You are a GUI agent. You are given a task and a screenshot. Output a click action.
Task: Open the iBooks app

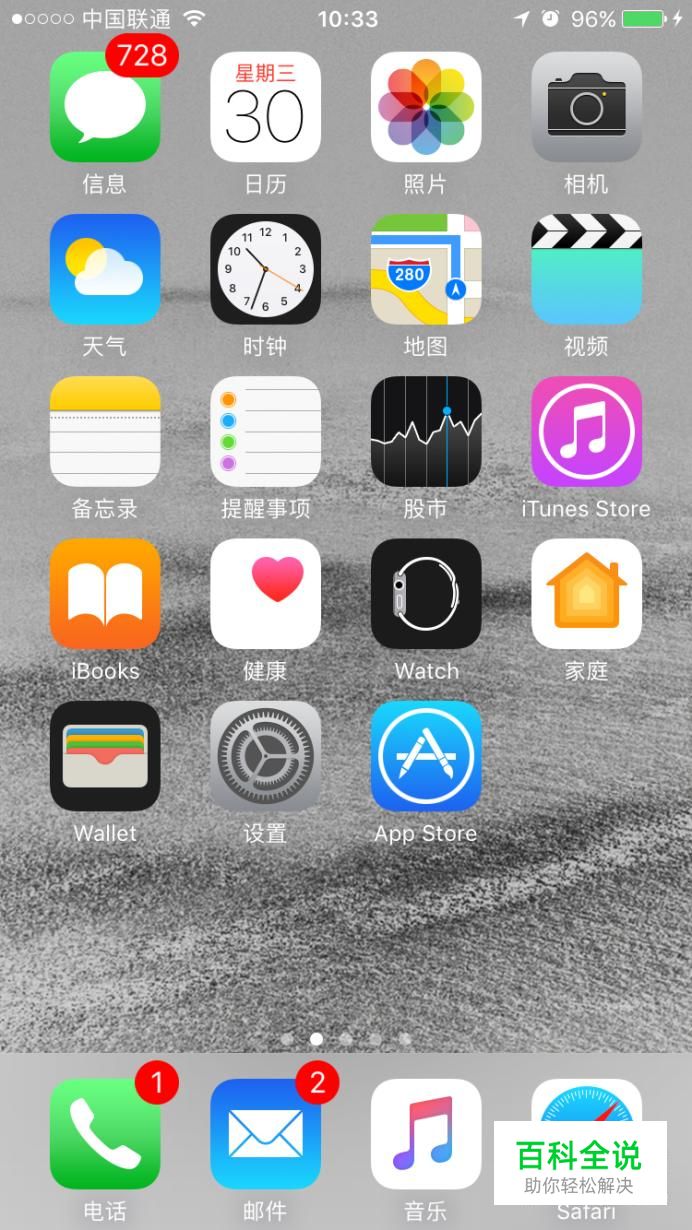pyautogui.click(x=105, y=594)
